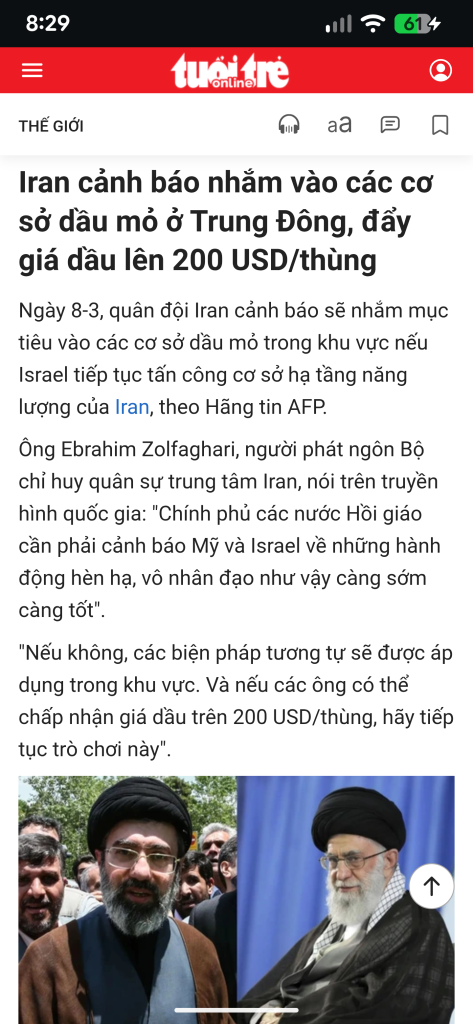The width and height of the screenshot is (473, 1024).
Task: Listen to the article with headphones icon
Action: coord(289,125)
